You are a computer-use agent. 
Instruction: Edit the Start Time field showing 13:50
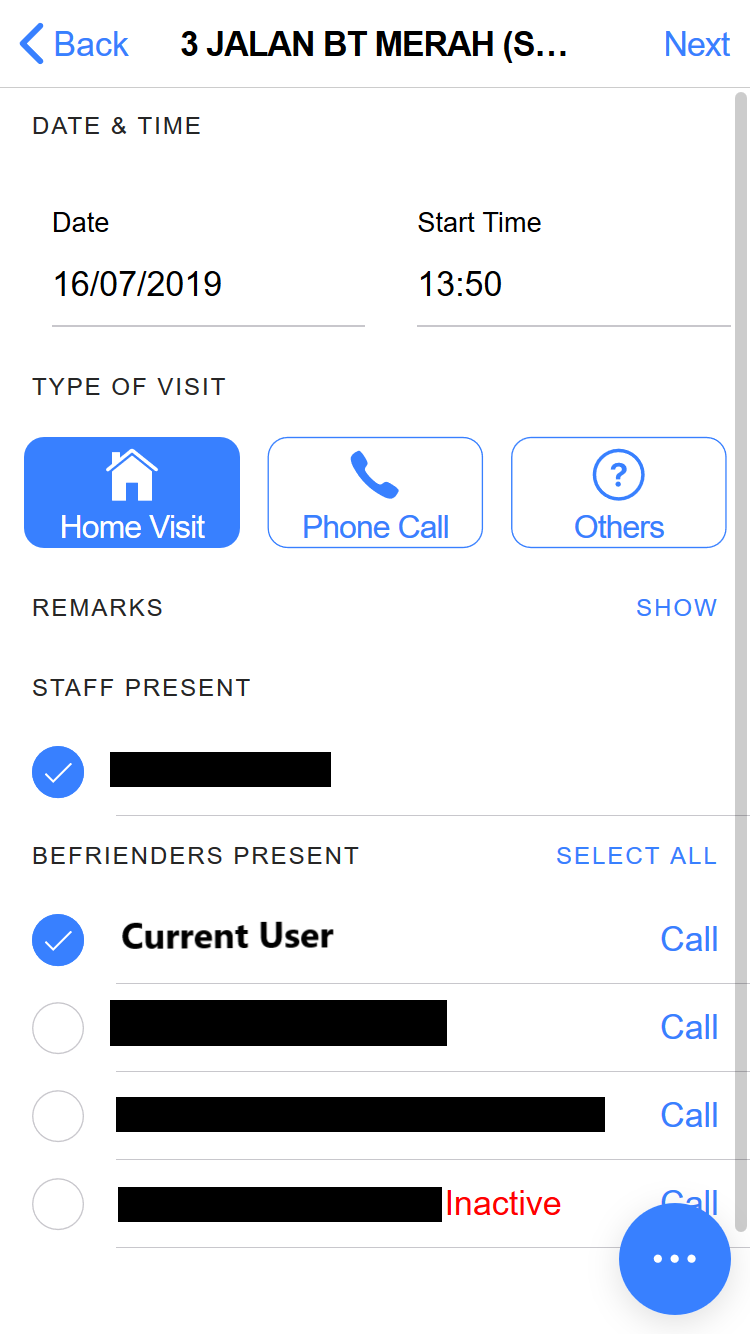pyautogui.click(x=573, y=285)
